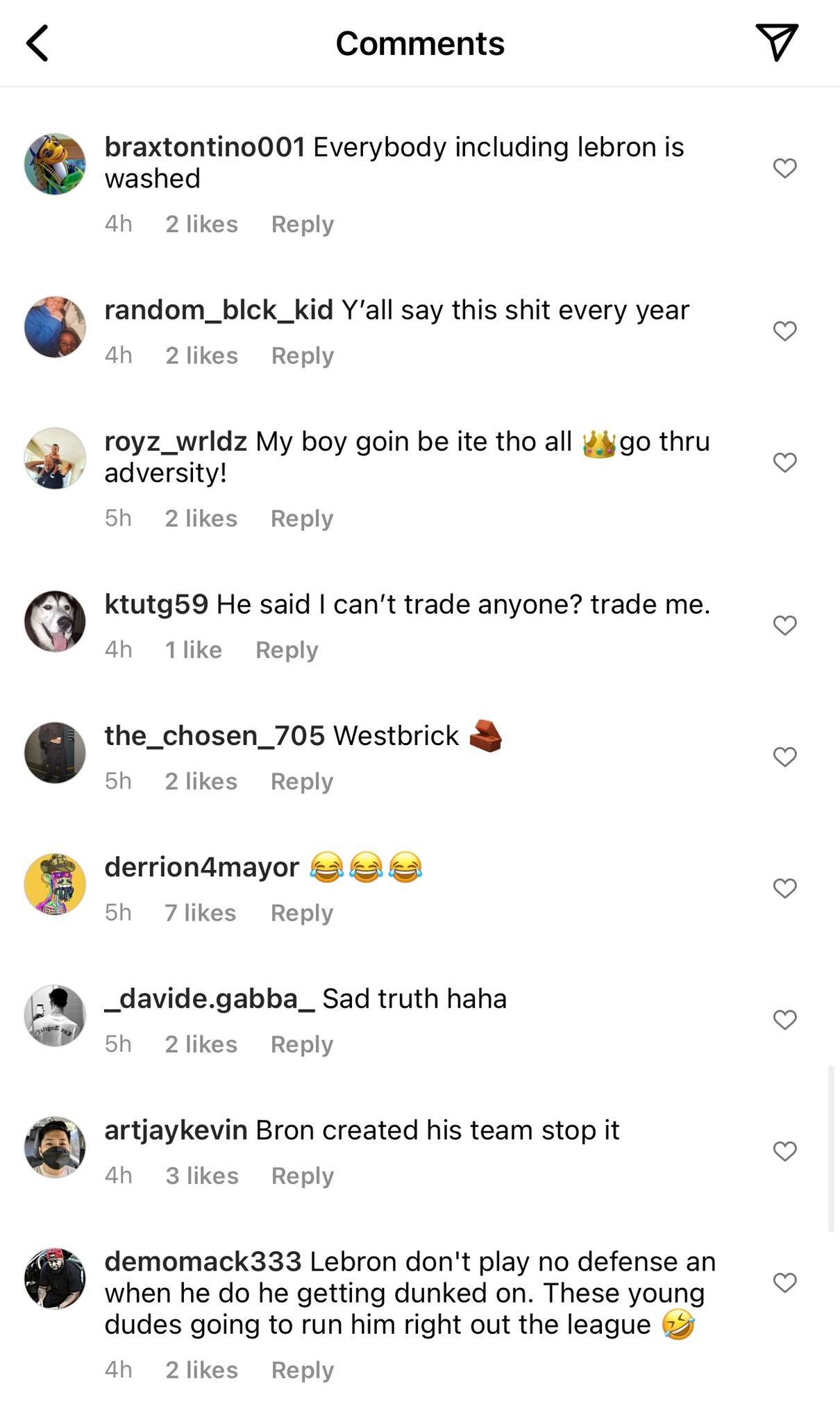
Task: Like the Westbrick comment
Action: pos(784,756)
